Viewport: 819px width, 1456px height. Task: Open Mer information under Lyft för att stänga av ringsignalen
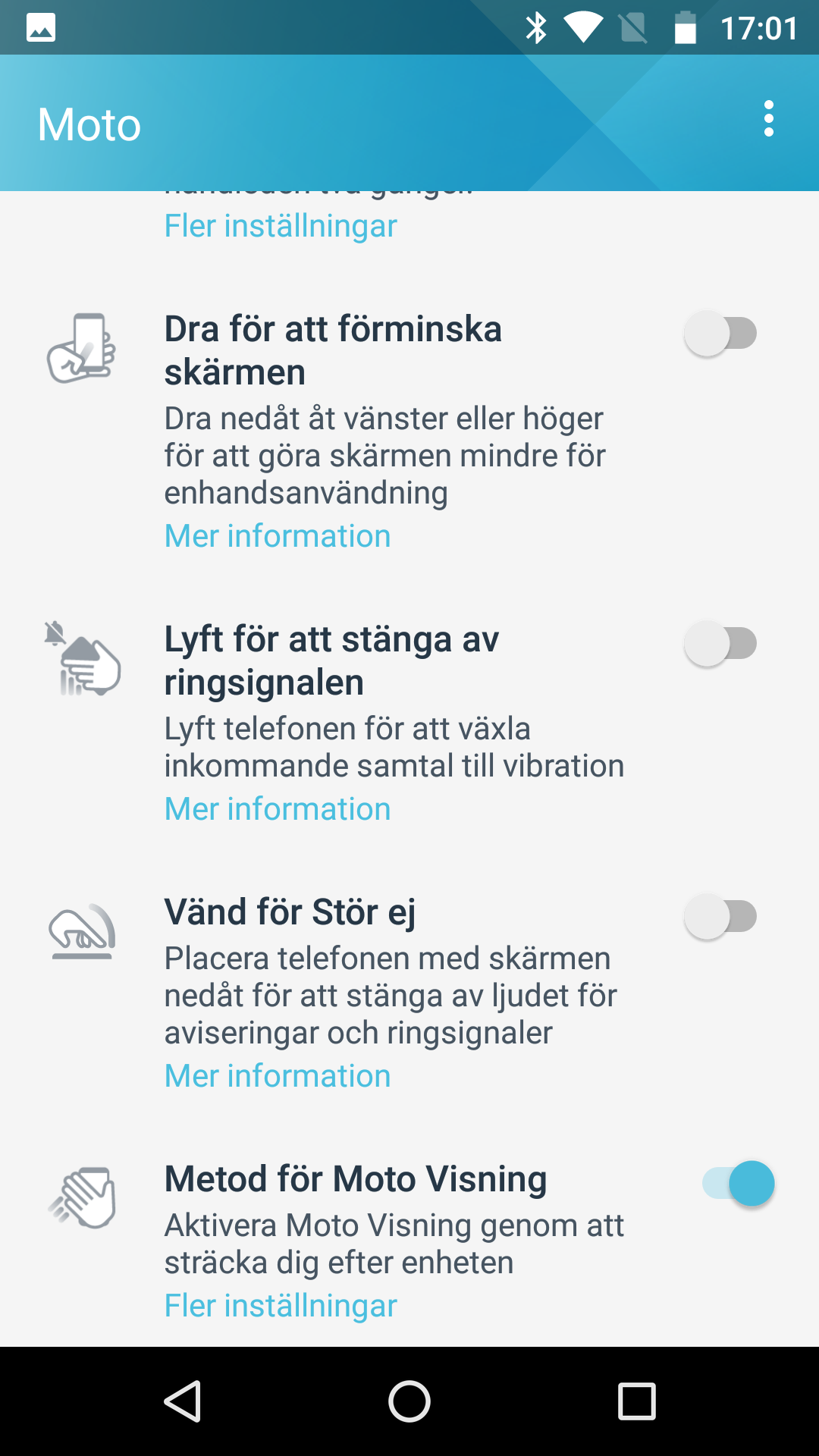278,809
